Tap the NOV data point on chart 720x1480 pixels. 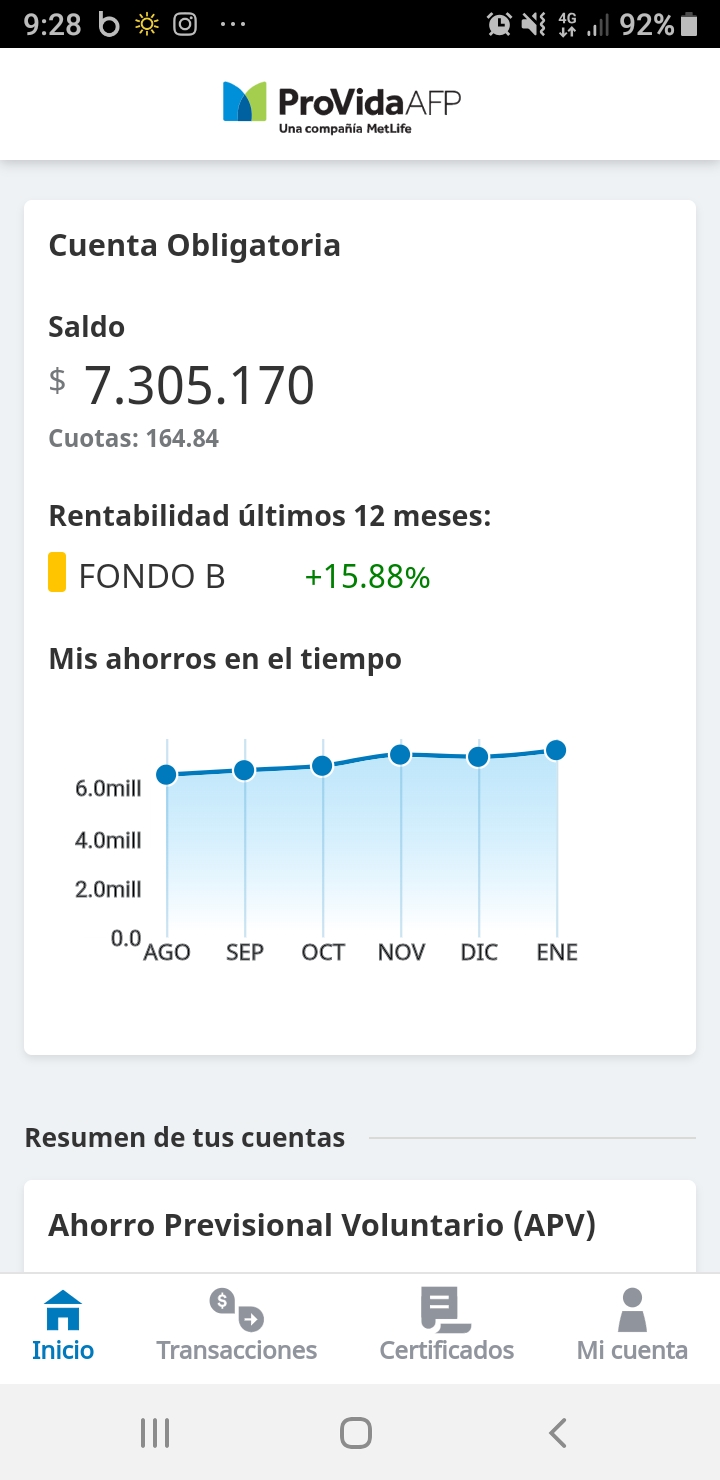coord(400,754)
